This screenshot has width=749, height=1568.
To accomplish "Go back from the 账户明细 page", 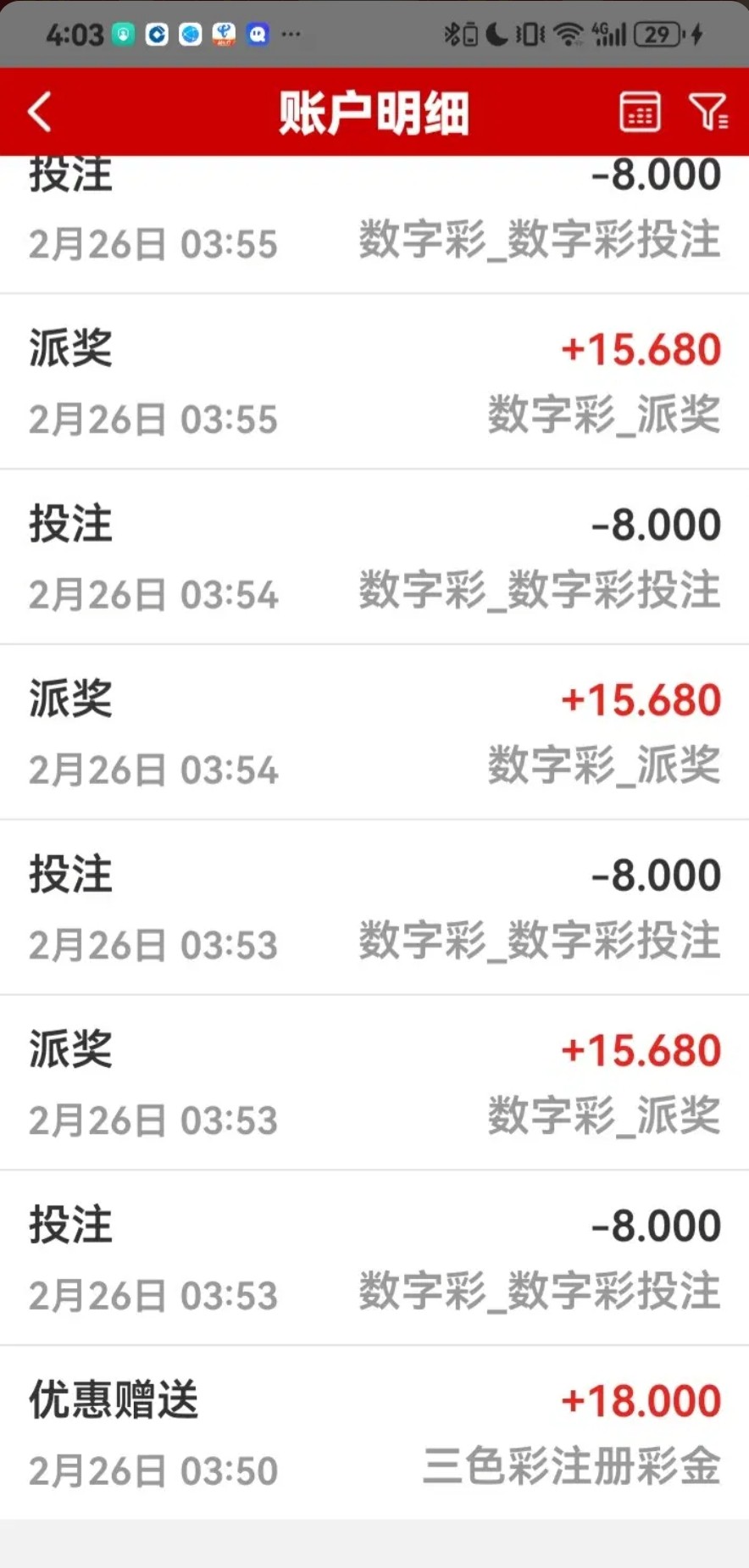I will pyautogui.click(x=40, y=112).
